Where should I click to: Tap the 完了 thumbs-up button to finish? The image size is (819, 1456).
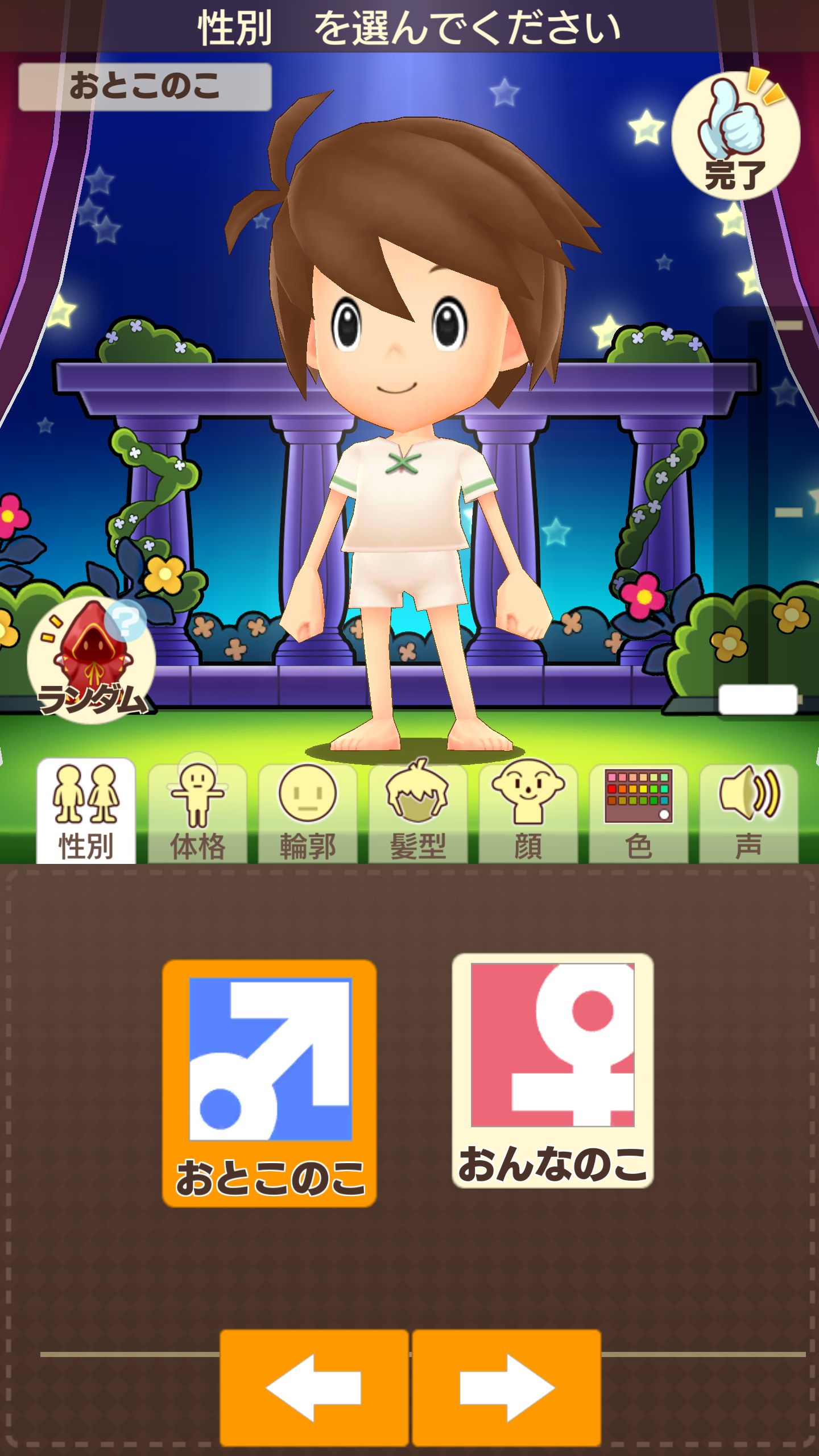[x=735, y=135]
